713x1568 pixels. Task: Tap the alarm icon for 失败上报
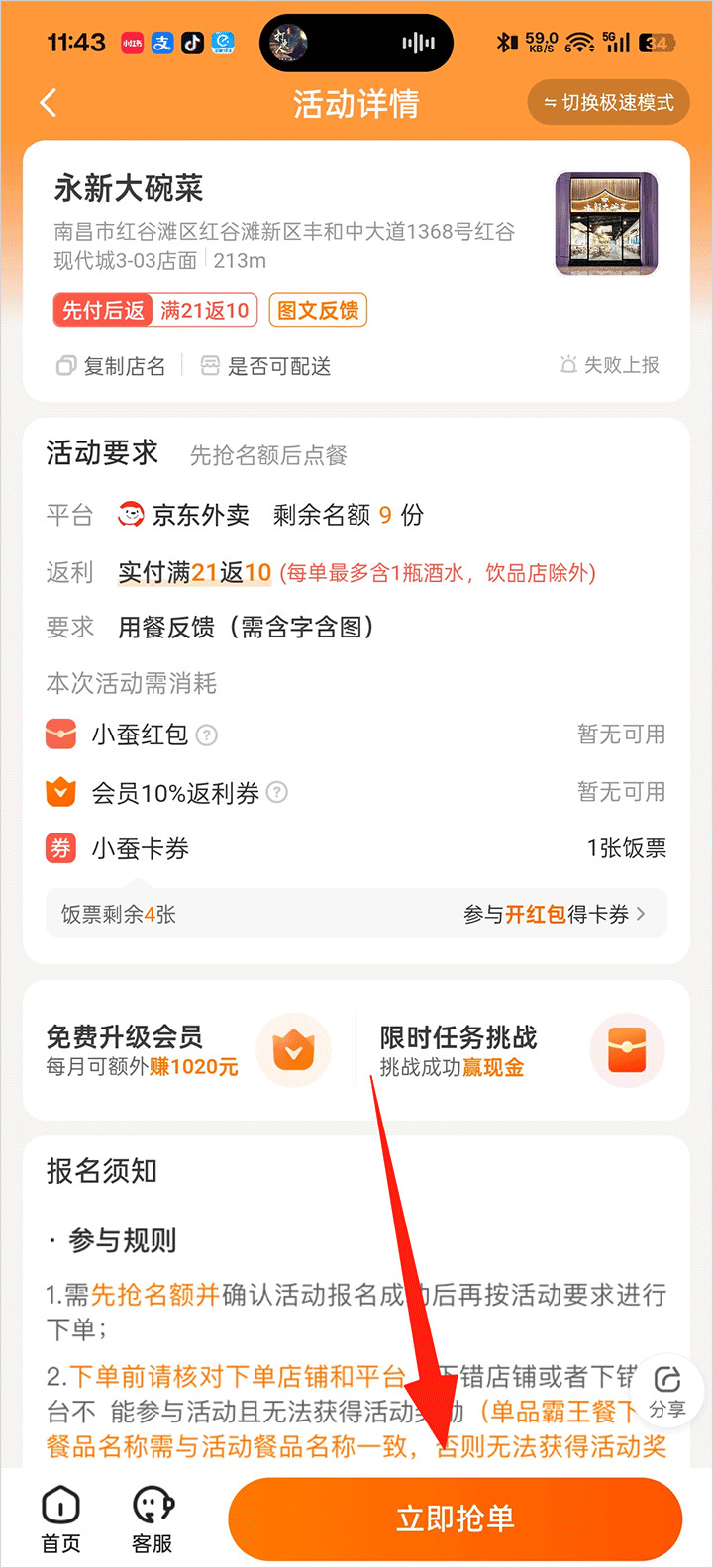pos(572,364)
